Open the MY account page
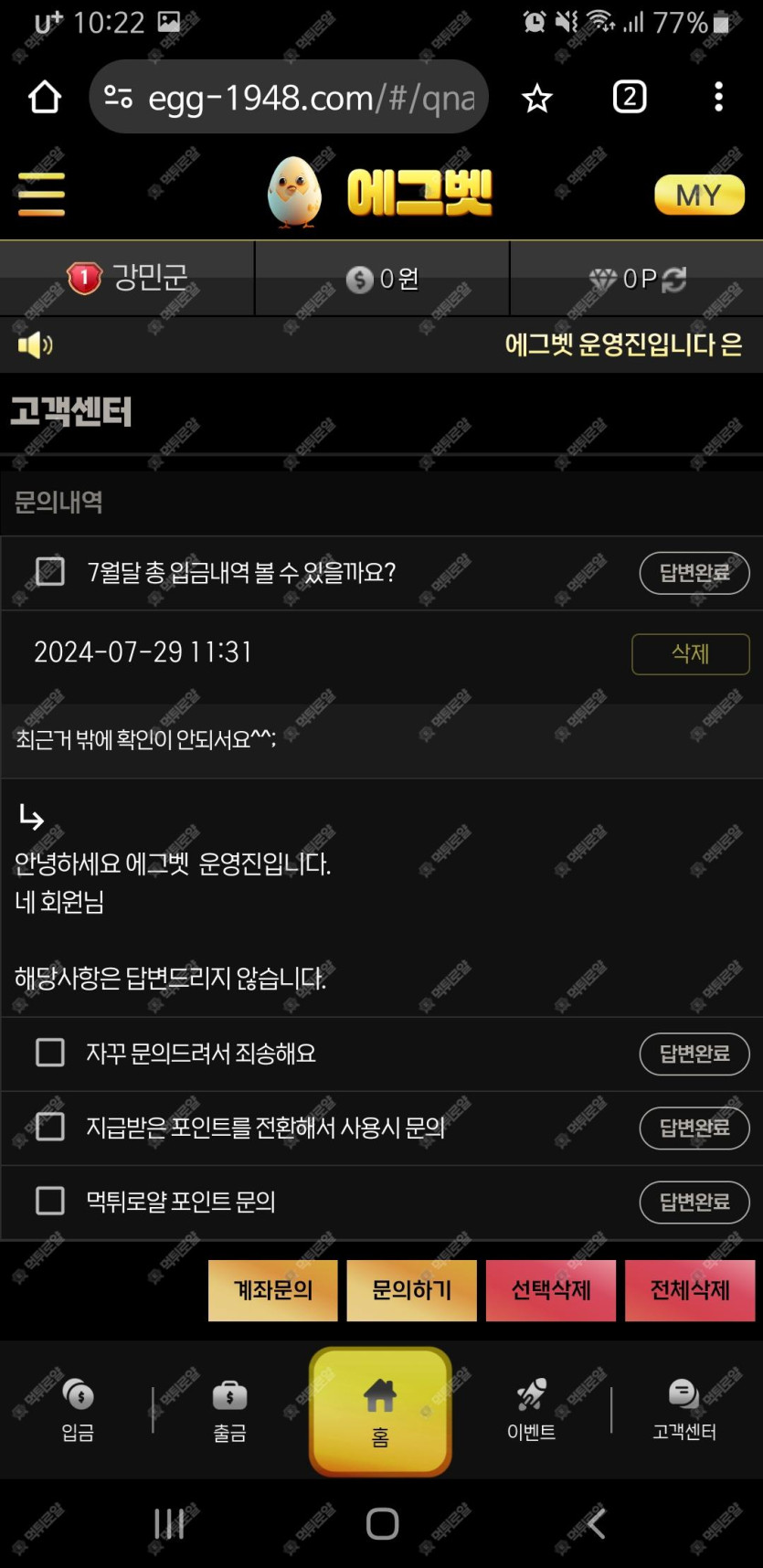Viewport: 763px width, 1568px height. click(x=699, y=195)
